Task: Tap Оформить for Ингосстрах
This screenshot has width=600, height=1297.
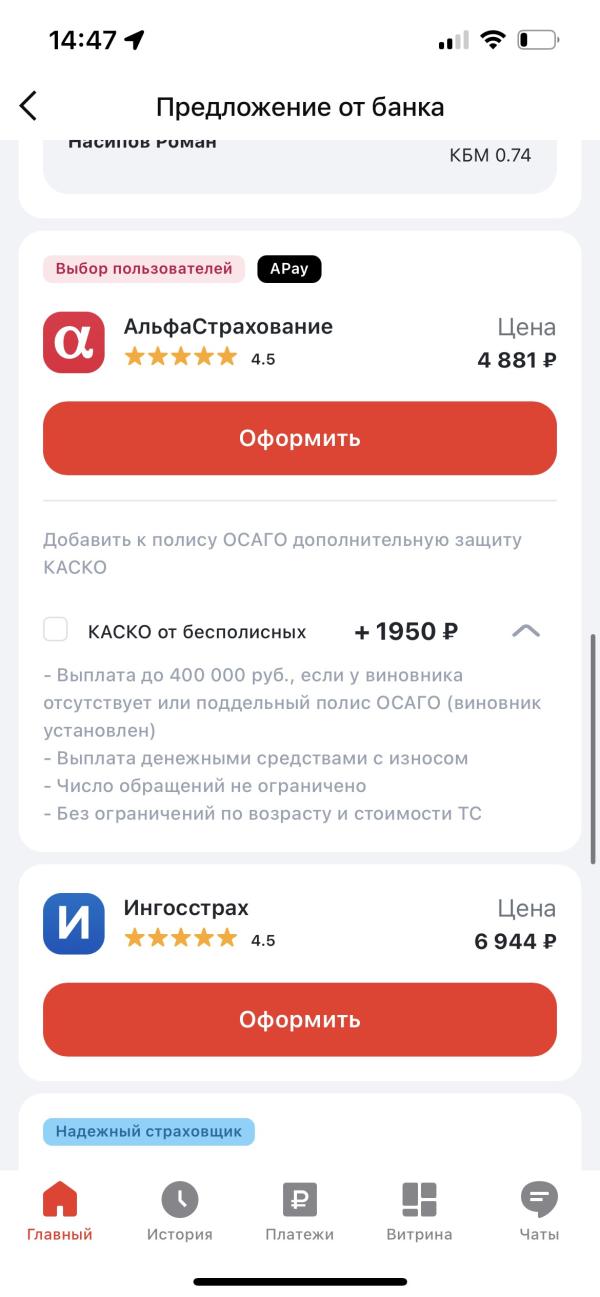Action: pyautogui.click(x=299, y=1019)
